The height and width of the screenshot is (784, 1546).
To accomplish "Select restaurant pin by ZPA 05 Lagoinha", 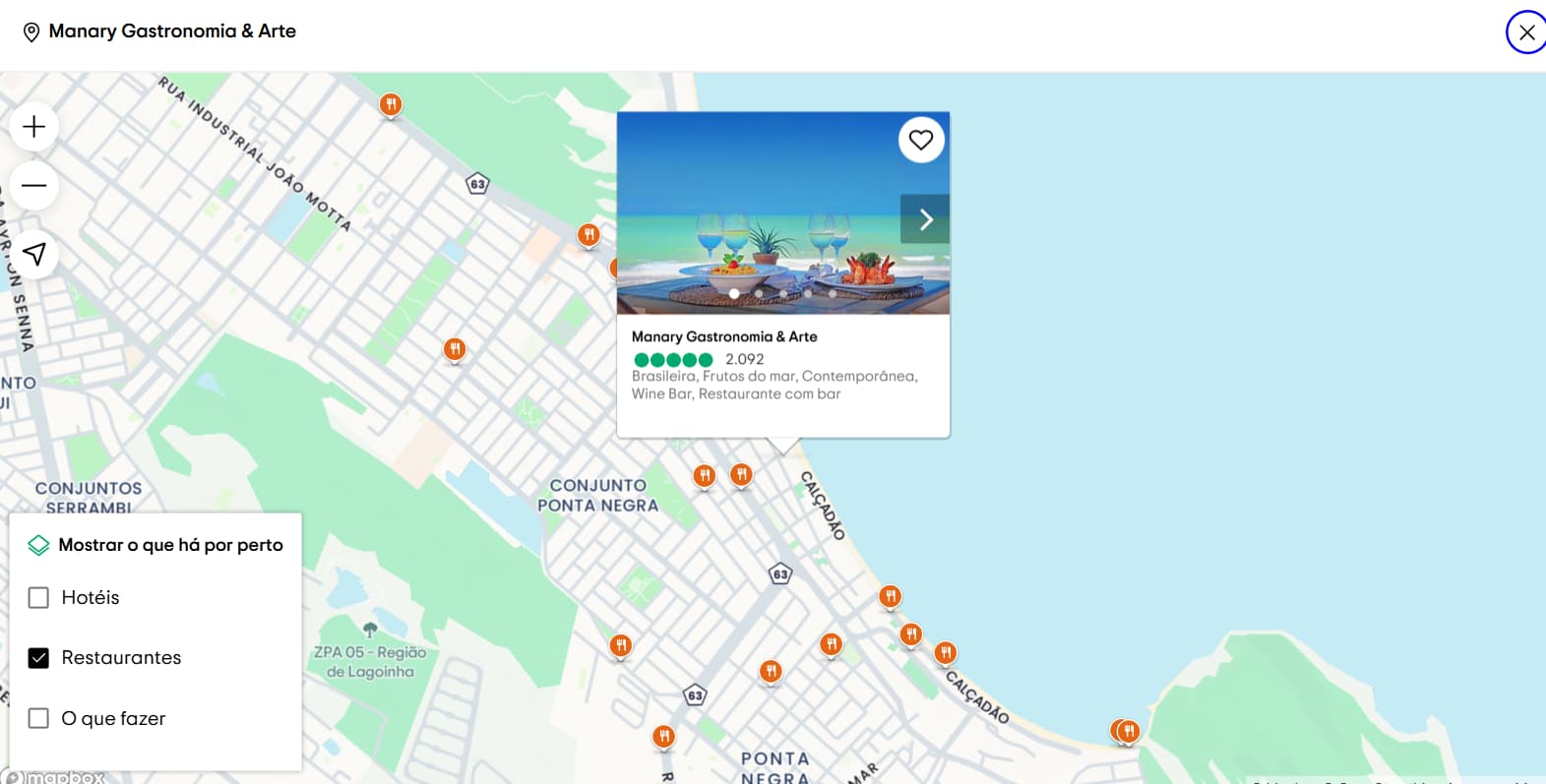I will [620, 645].
